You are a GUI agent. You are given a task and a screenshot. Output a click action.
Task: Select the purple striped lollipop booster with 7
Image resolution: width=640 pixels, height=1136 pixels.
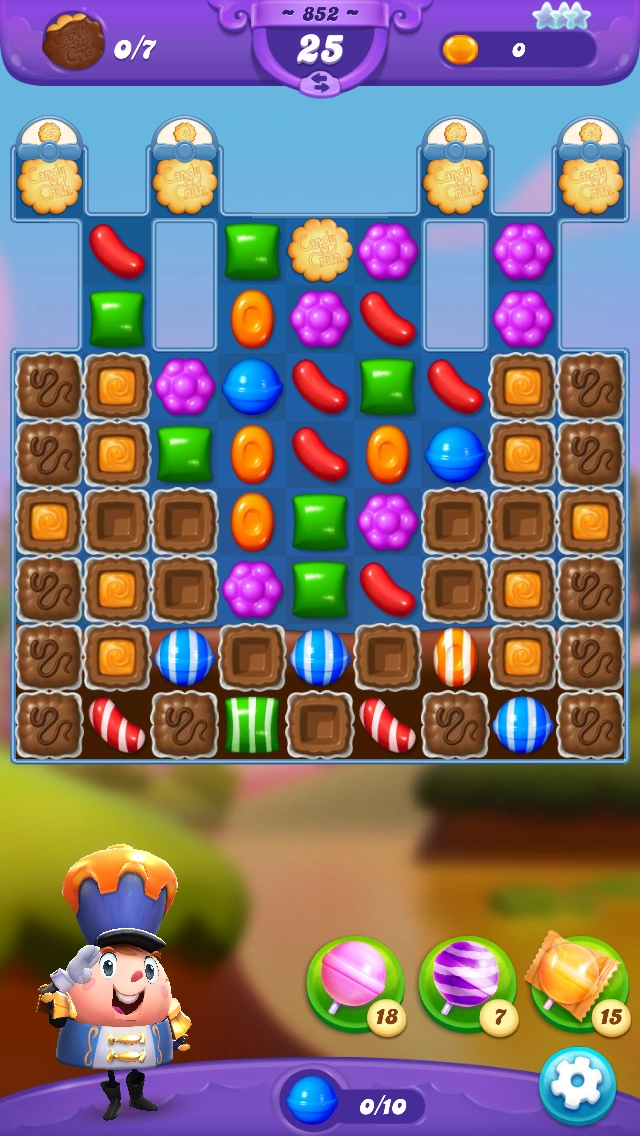point(467,984)
